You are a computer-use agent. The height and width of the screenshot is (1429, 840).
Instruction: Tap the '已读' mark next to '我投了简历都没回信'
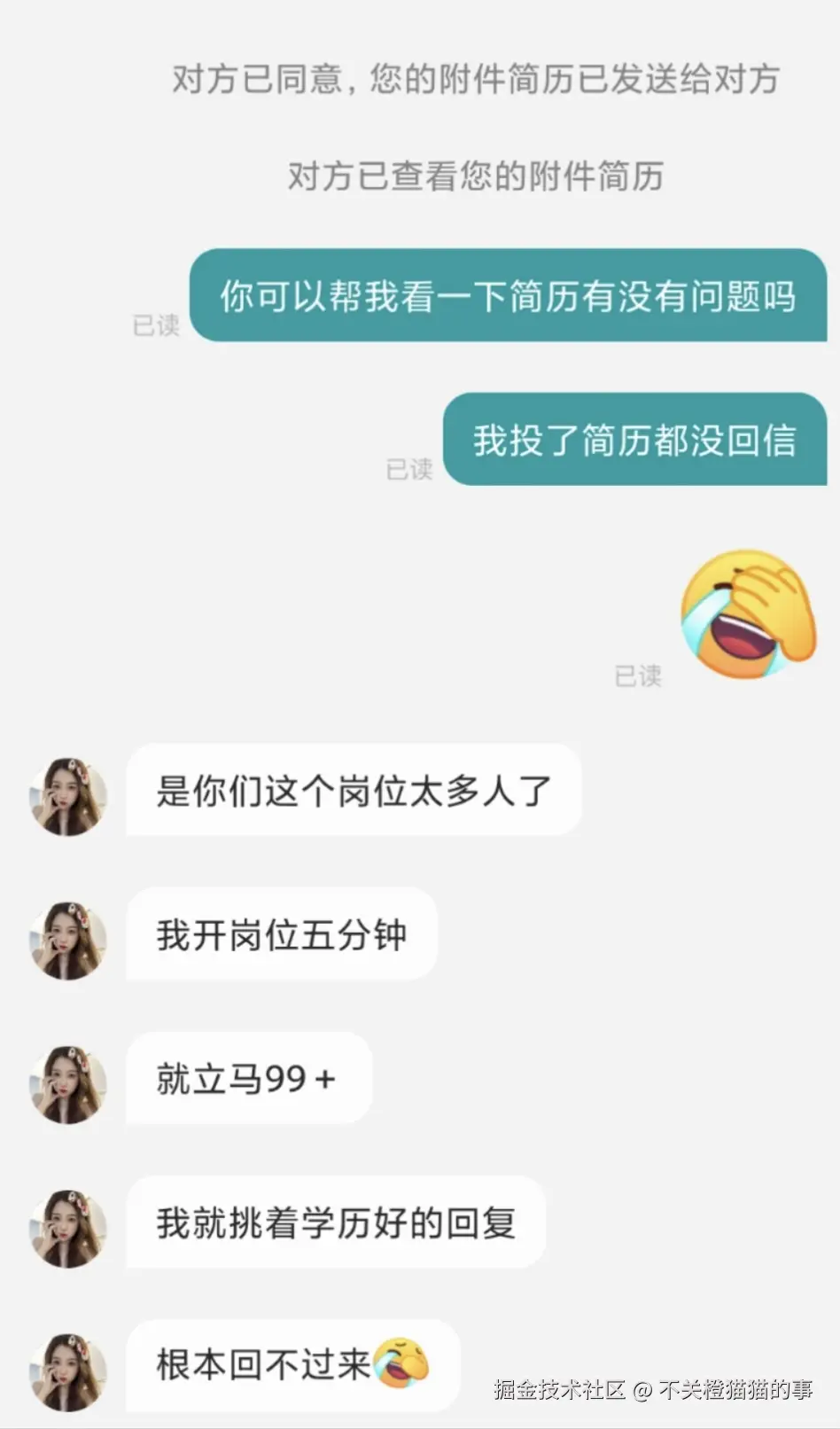coord(409,471)
